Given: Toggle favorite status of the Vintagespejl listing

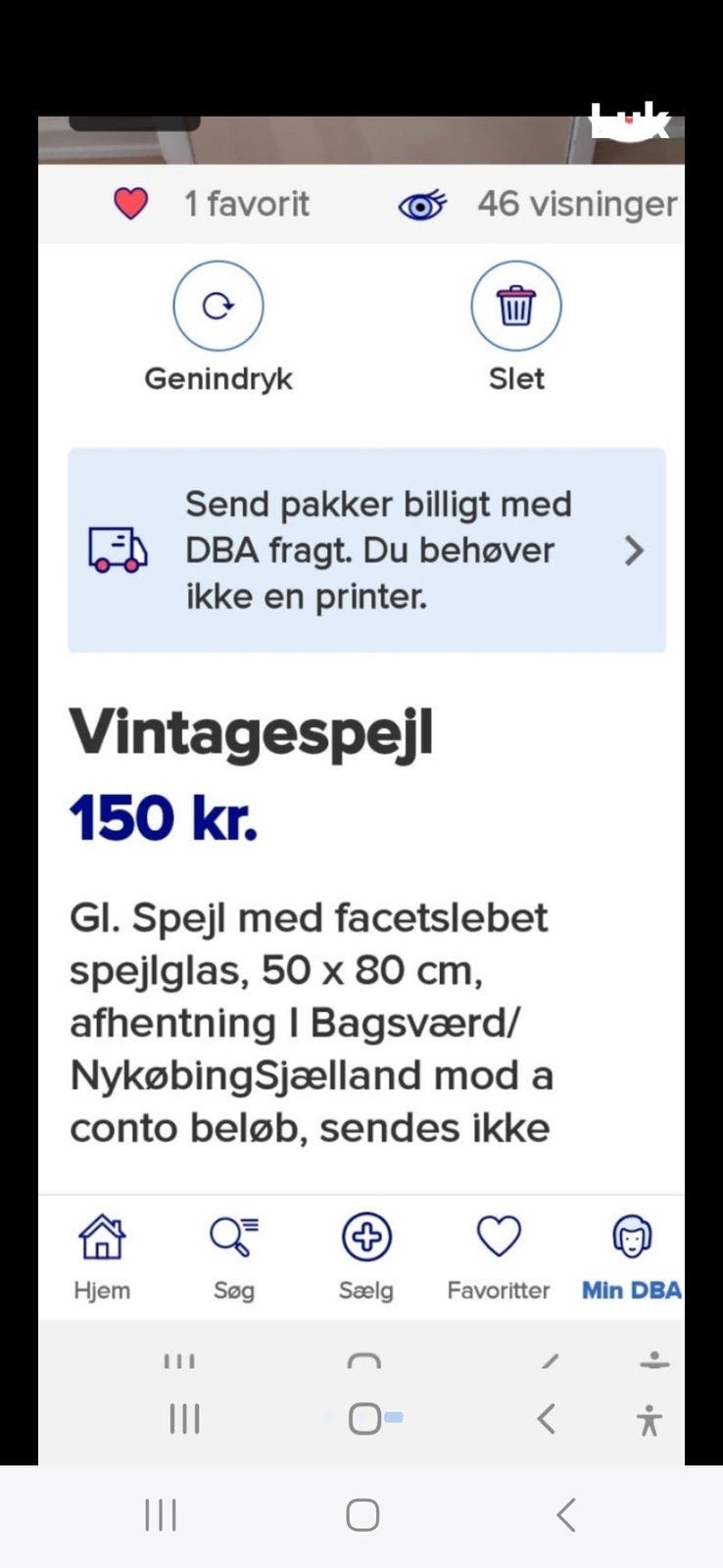Looking at the screenshot, I should pyautogui.click(x=131, y=204).
